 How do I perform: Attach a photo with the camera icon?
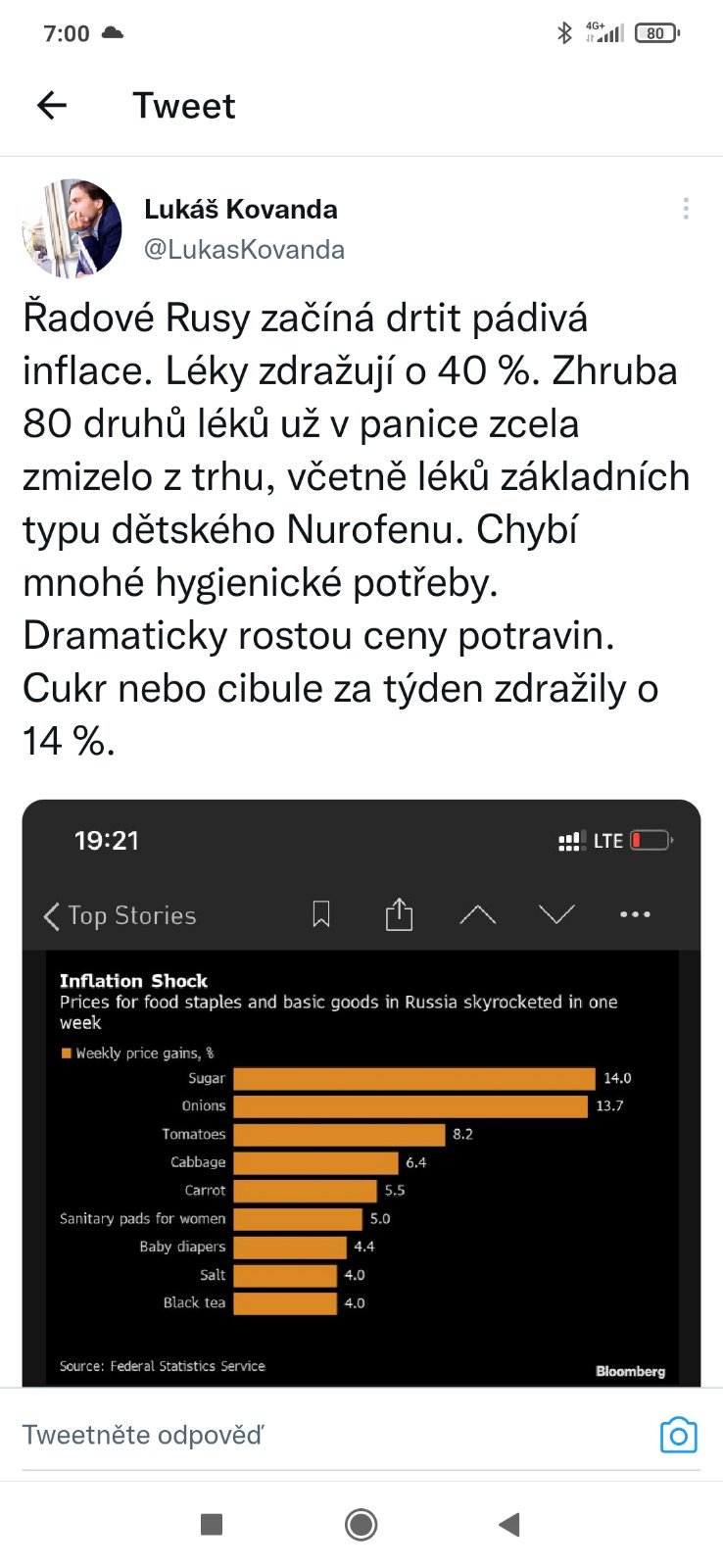(x=678, y=1436)
